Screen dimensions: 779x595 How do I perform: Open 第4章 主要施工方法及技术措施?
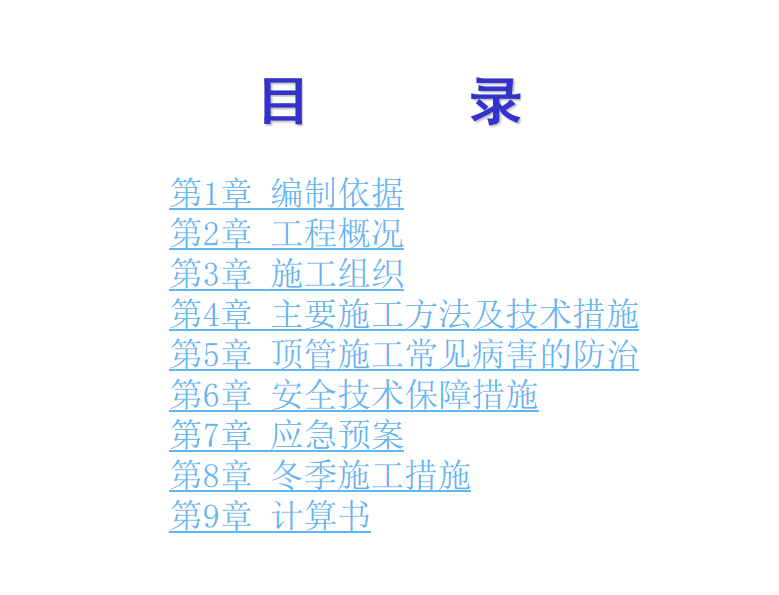[403, 315]
